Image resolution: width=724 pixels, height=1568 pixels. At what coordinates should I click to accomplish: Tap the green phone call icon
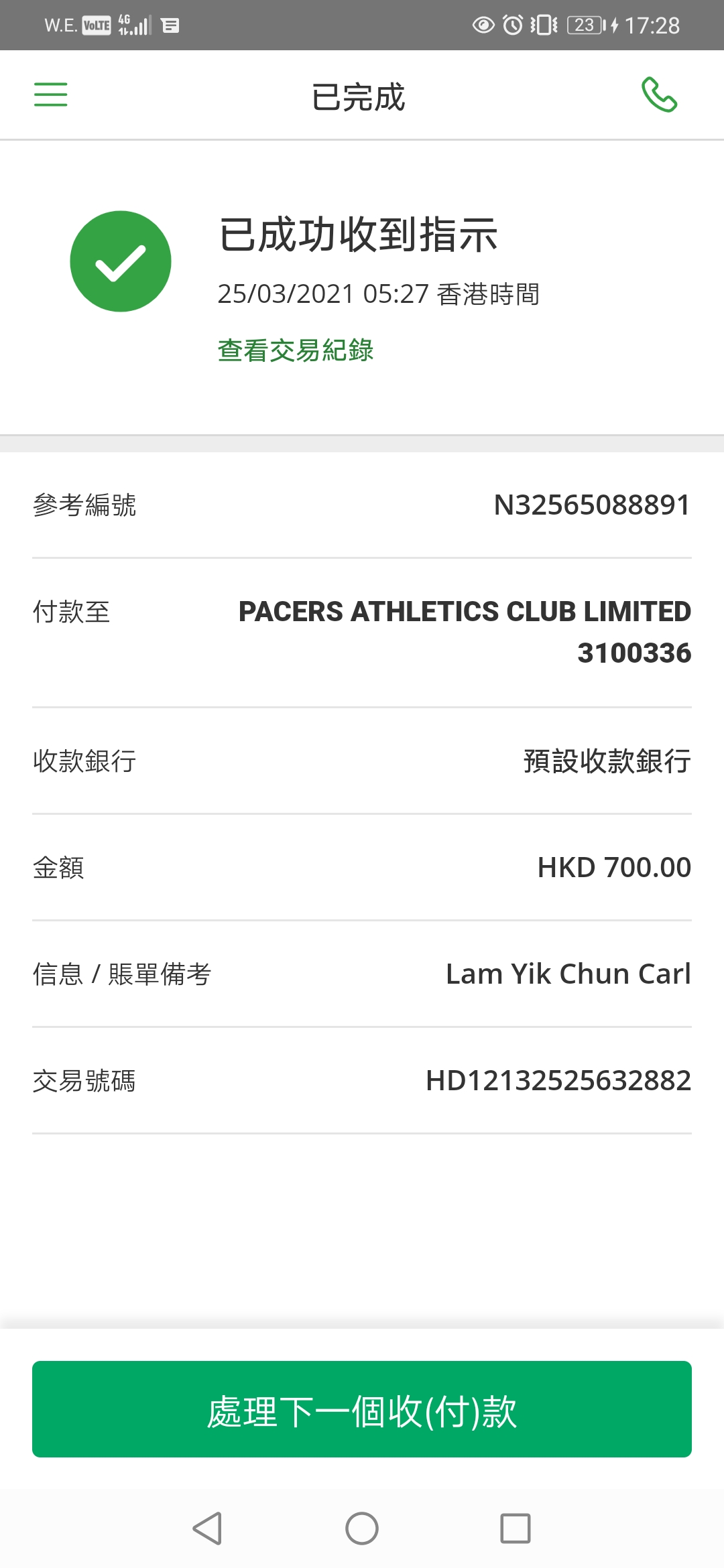pos(659,94)
